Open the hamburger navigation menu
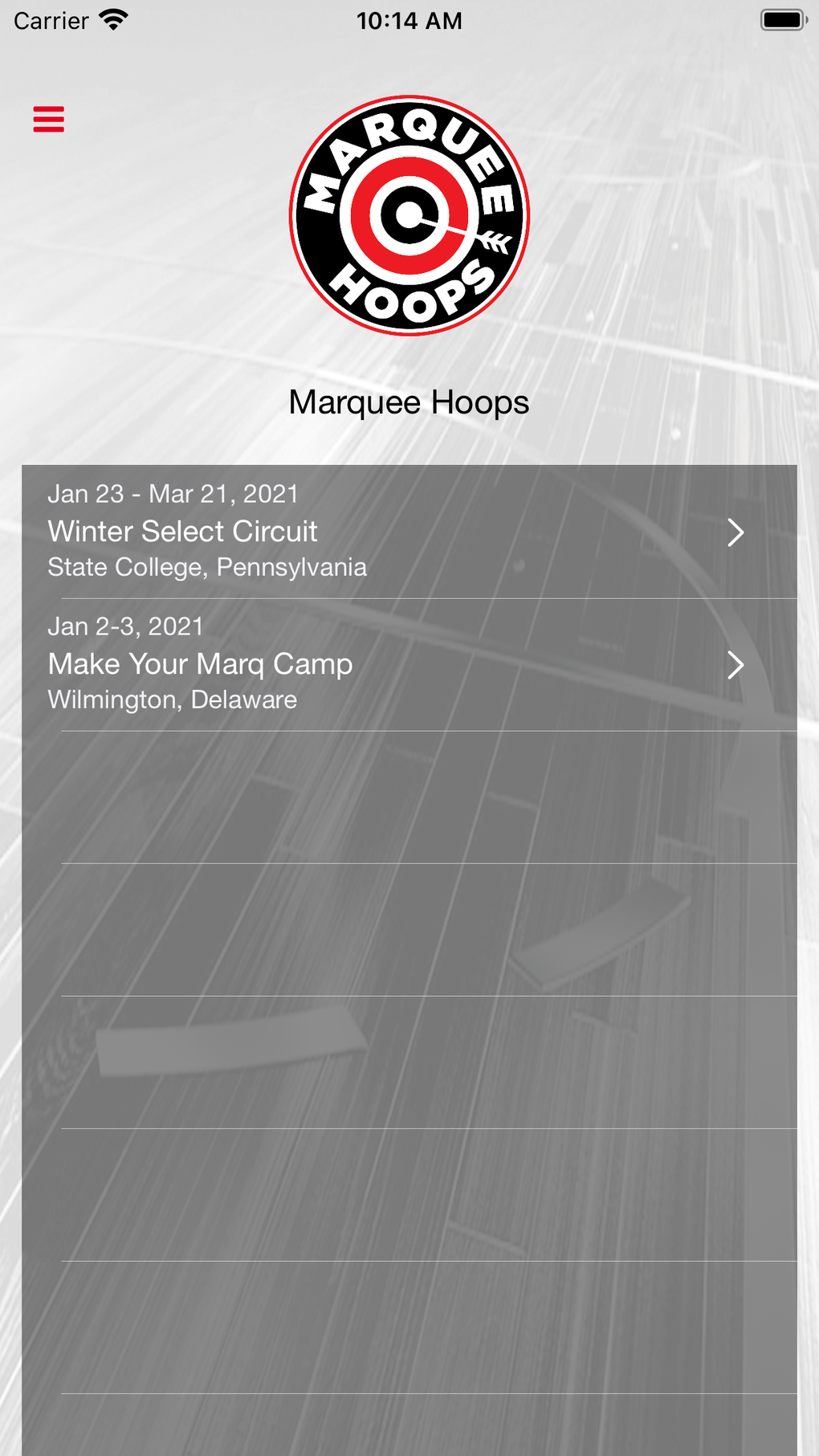The height and width of the screenshot is (1456, 819). point(48,118)
